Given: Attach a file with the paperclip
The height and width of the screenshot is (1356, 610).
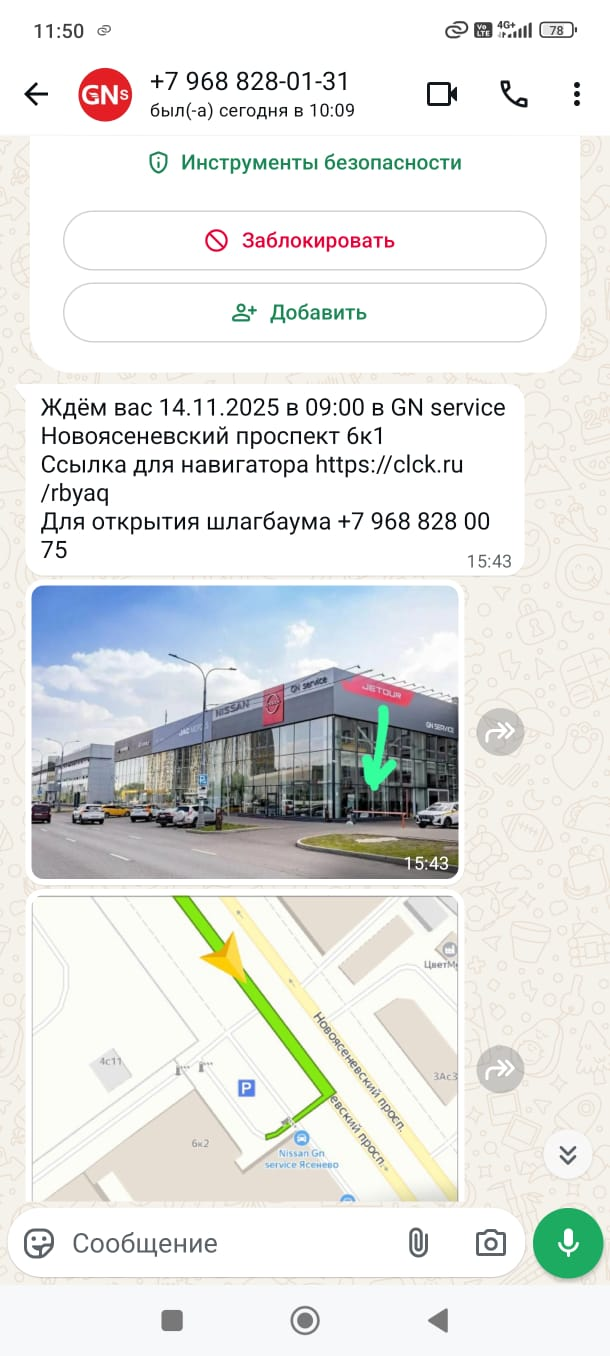Looking at the screenshot, I should tap(418, 1243).
